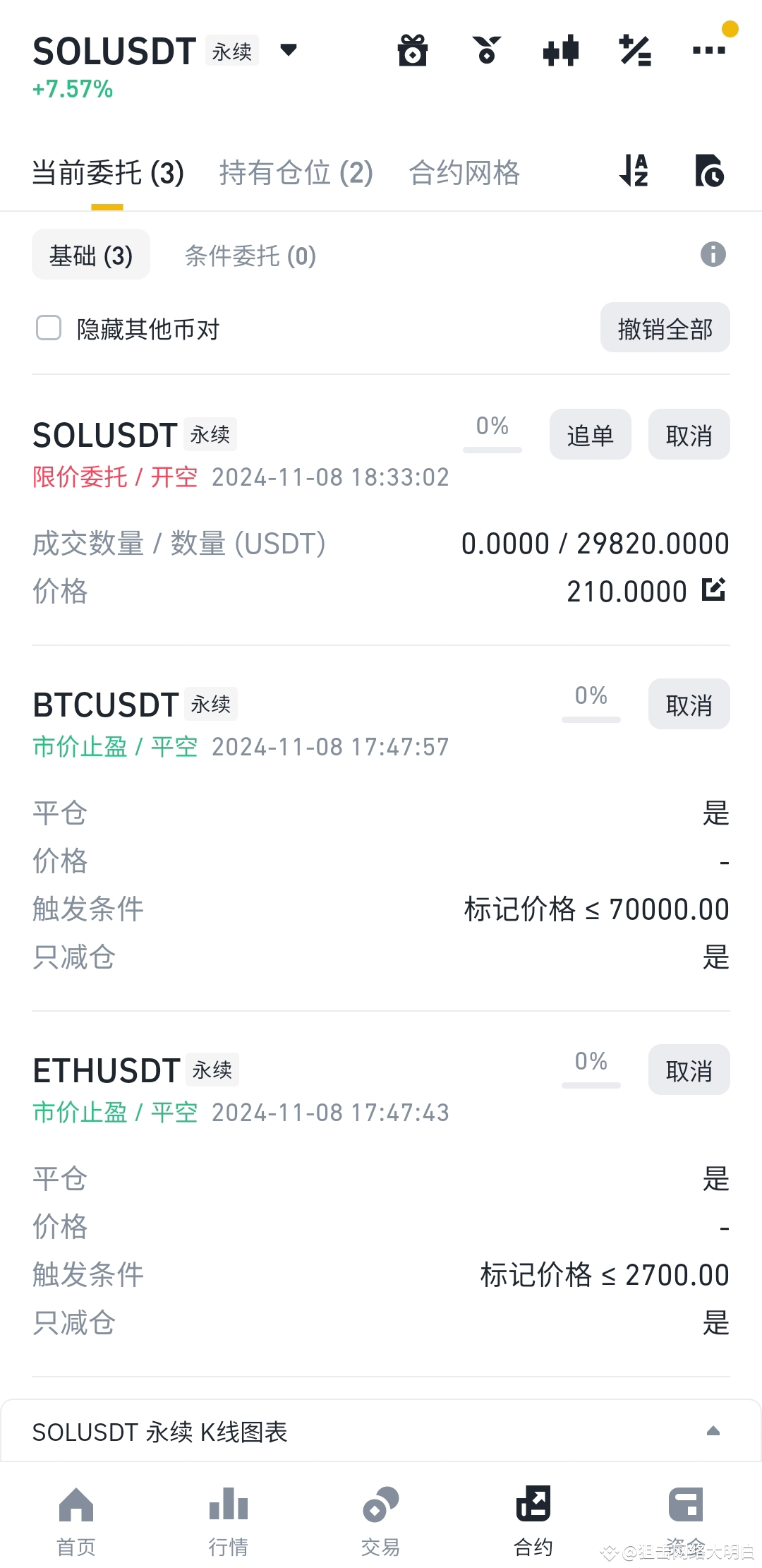Open the order history document icon
This screenshot has width=762, height=1568.
pyautogui.click(x=709, y=172)
